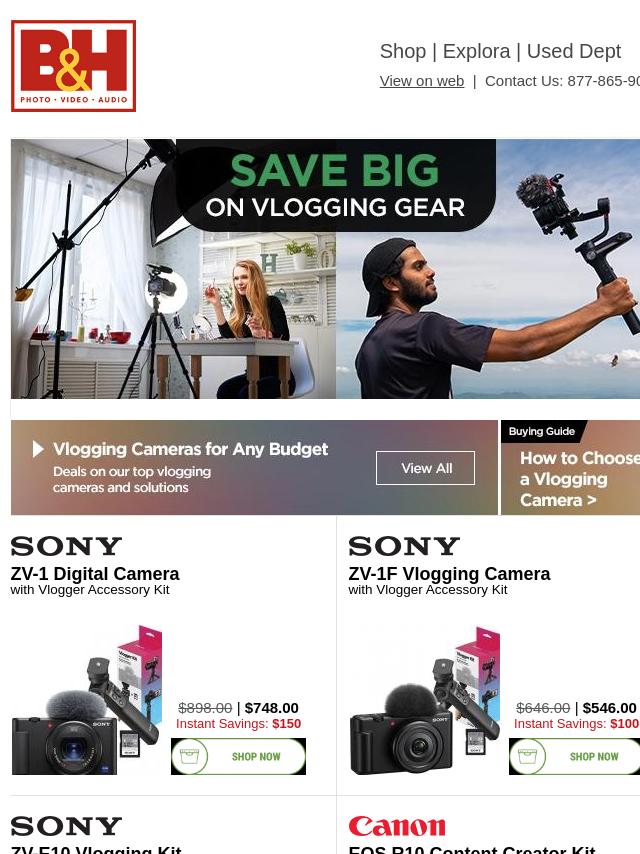Viewport: 640px width, 854px height.
Task: Open the Save Big on Vlogging Gear banner
Action: (x=325, y=269)
